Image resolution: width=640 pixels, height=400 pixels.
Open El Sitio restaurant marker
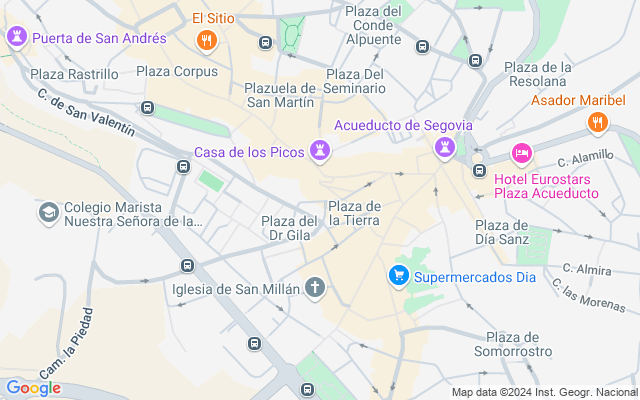pos(207,40)
